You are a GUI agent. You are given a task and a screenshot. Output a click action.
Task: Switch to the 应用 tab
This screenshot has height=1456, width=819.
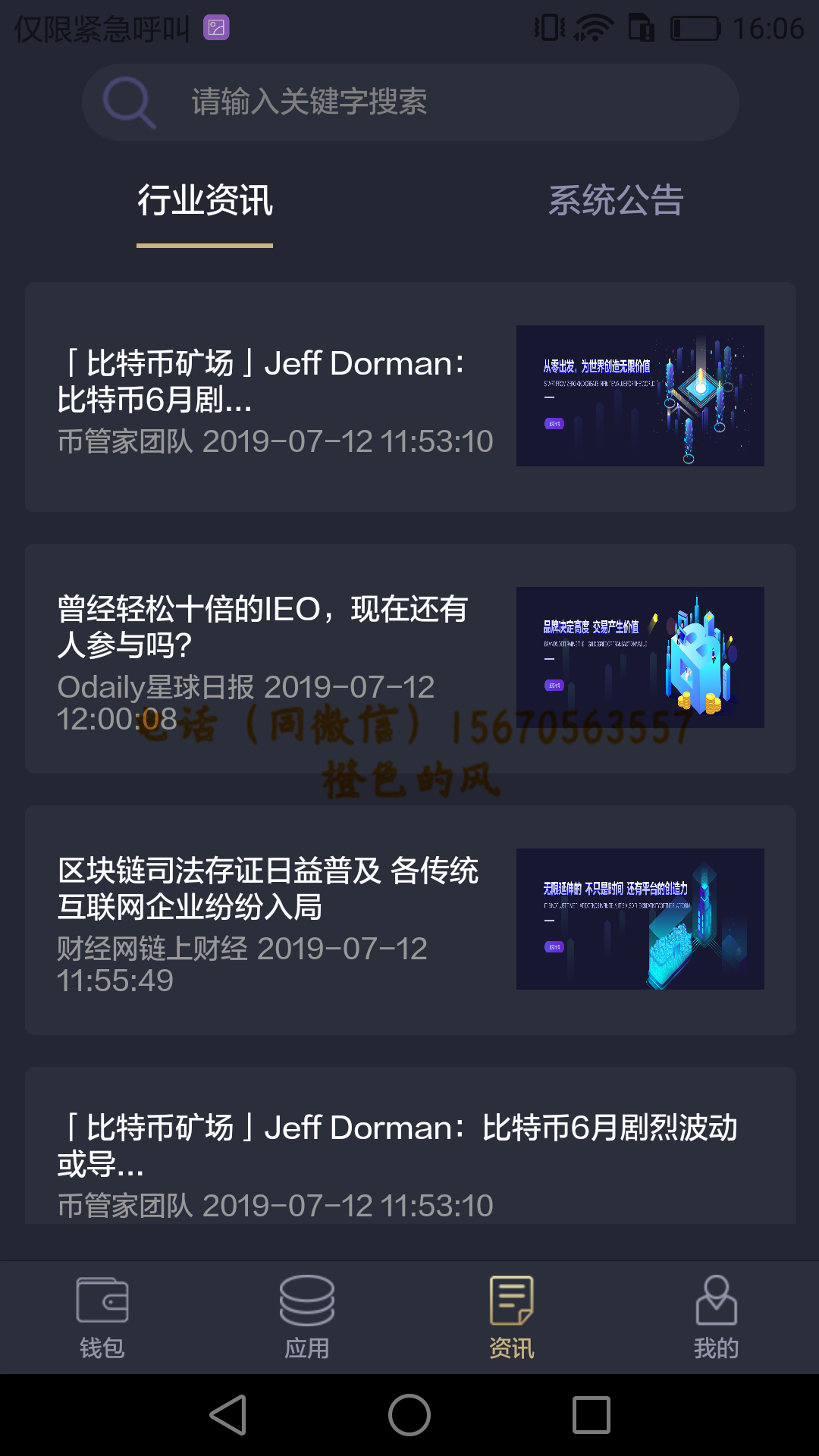point(307,1318)
